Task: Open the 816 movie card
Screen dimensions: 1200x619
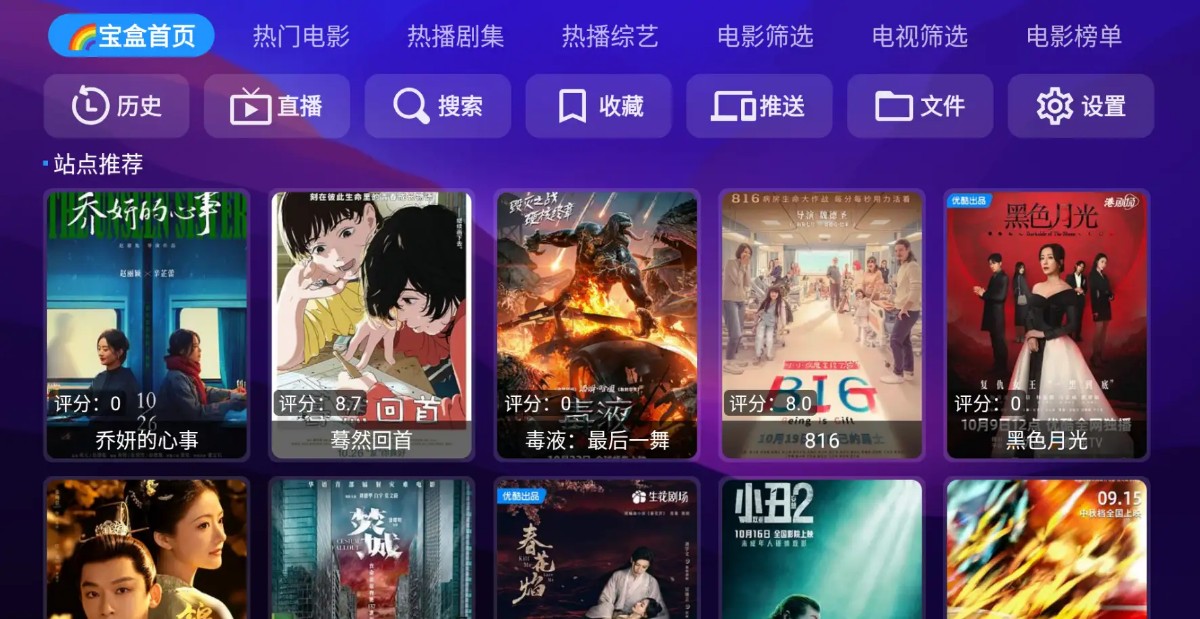Action: click(x=822, y=325)
